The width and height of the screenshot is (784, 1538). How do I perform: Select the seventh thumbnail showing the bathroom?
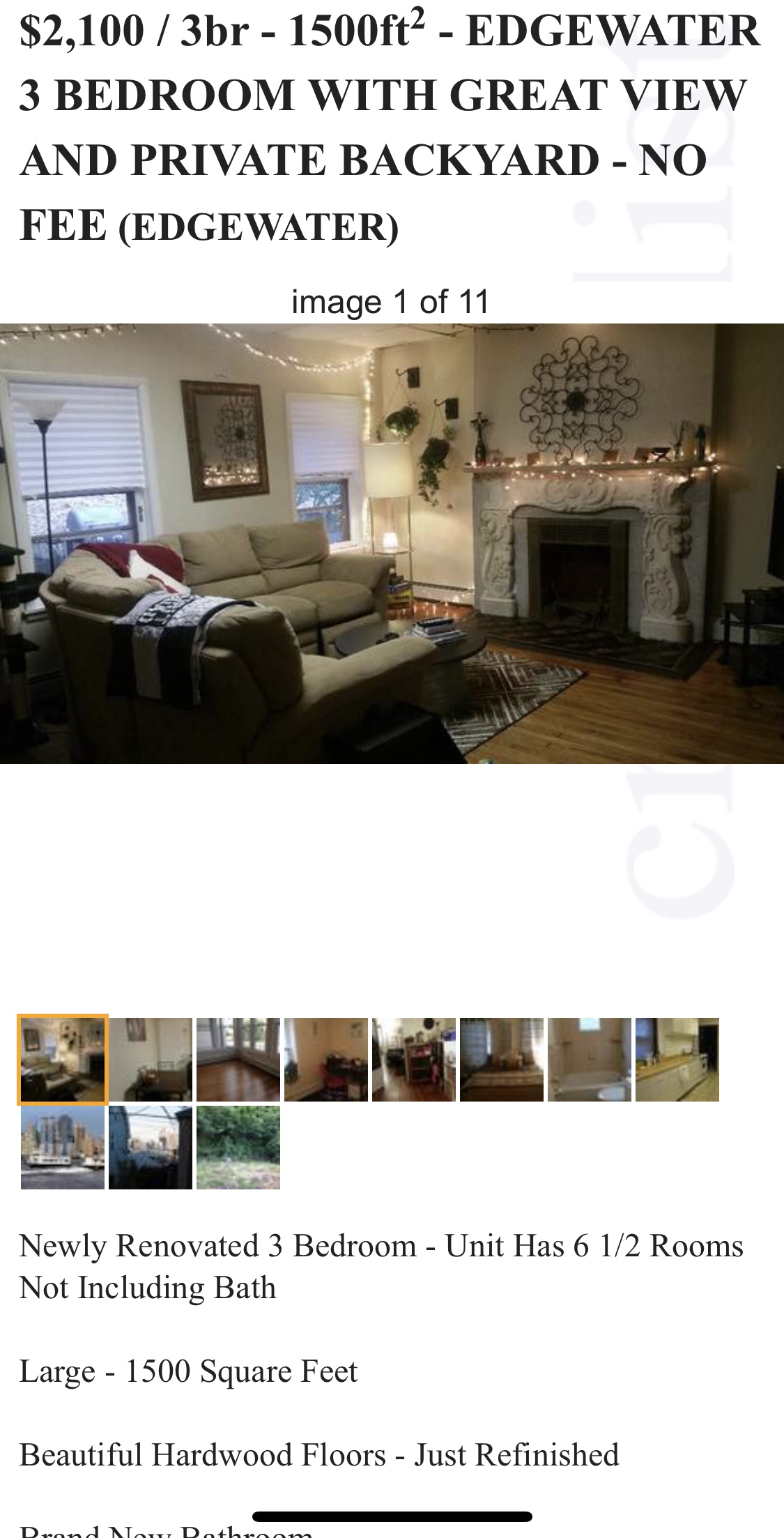[x=590, y=1060]
